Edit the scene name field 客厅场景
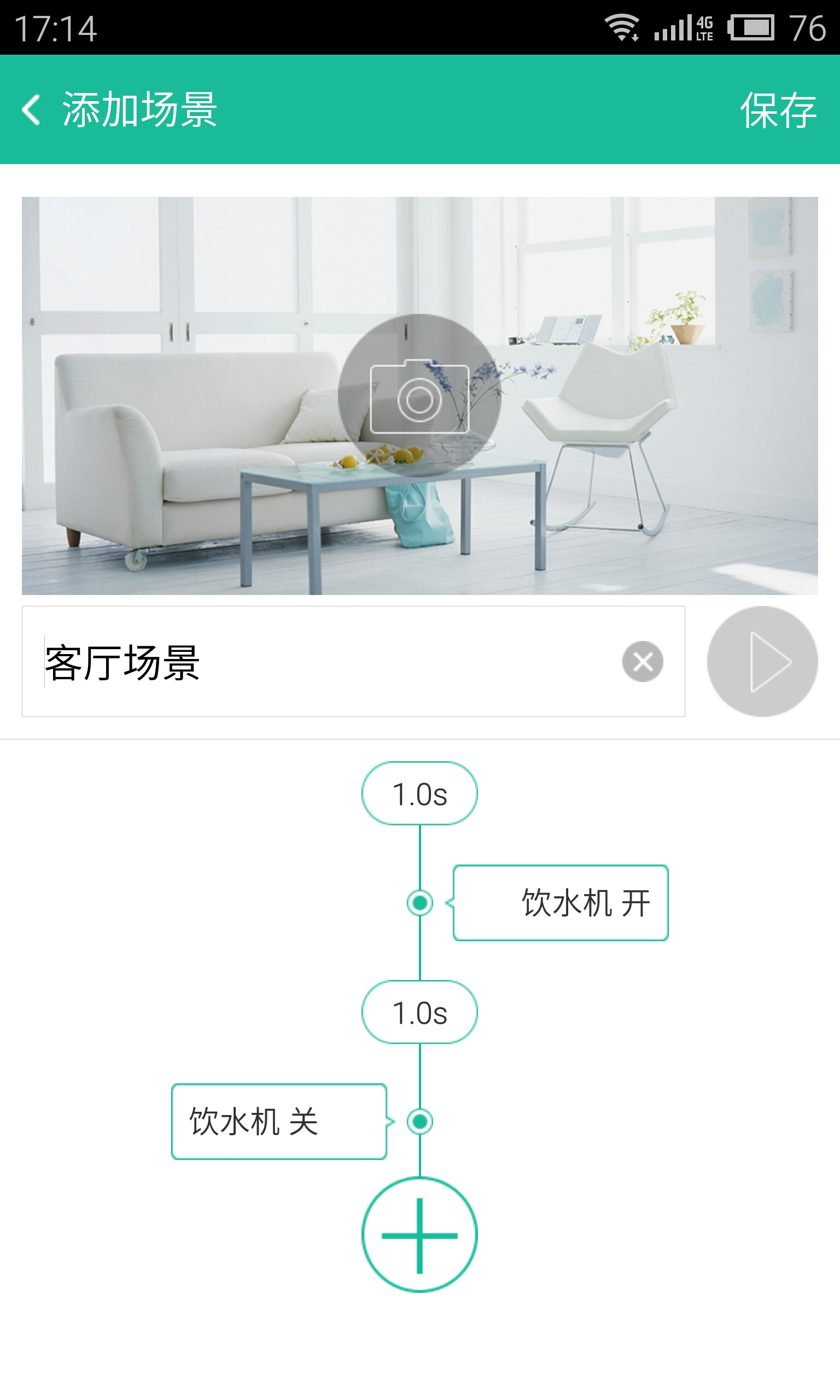 pos(317,662)
